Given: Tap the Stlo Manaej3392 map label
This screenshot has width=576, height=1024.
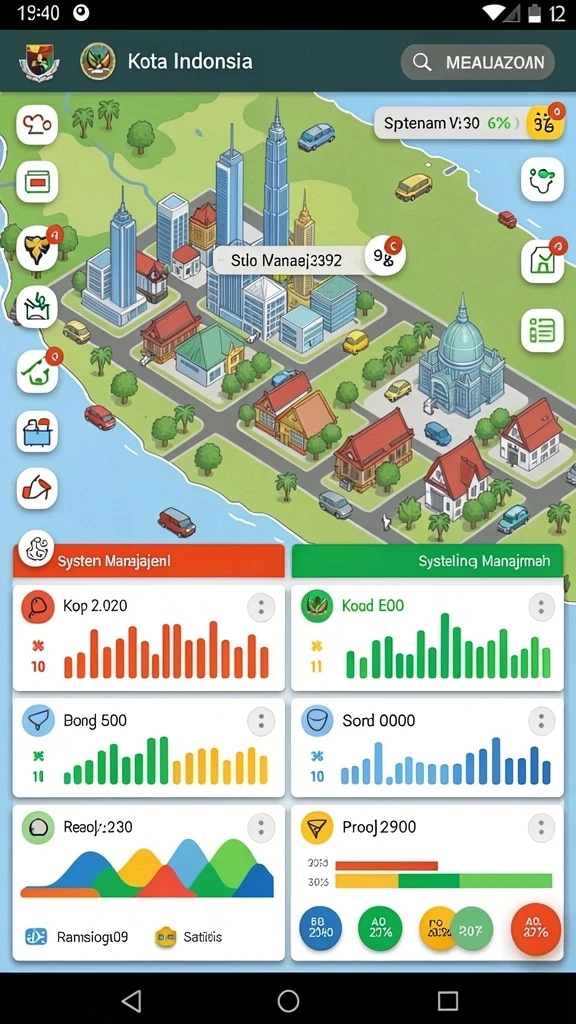Looking at the screenshot, I should [x=285, y=261].
